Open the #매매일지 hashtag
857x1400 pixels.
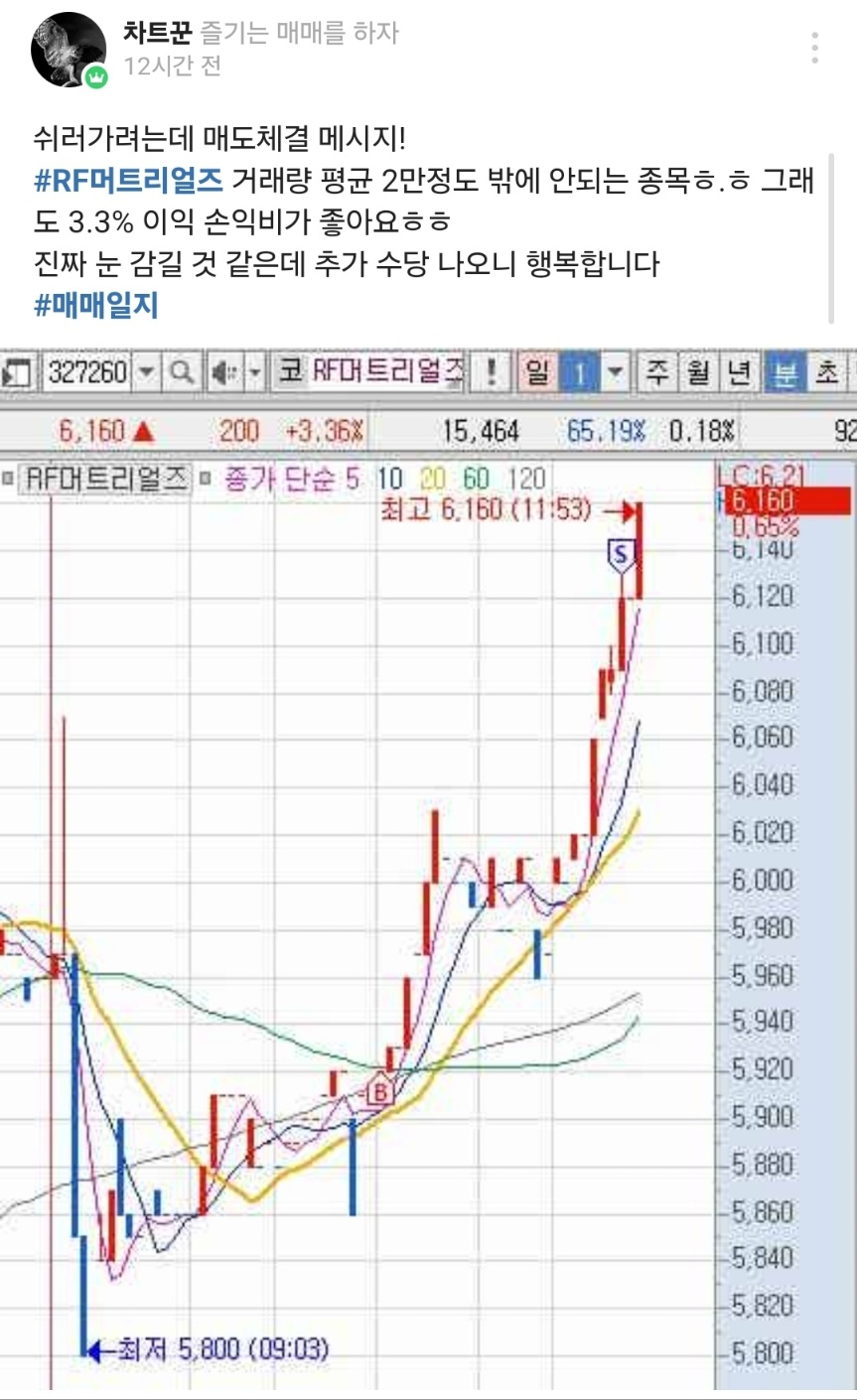[x=95, y=305]
